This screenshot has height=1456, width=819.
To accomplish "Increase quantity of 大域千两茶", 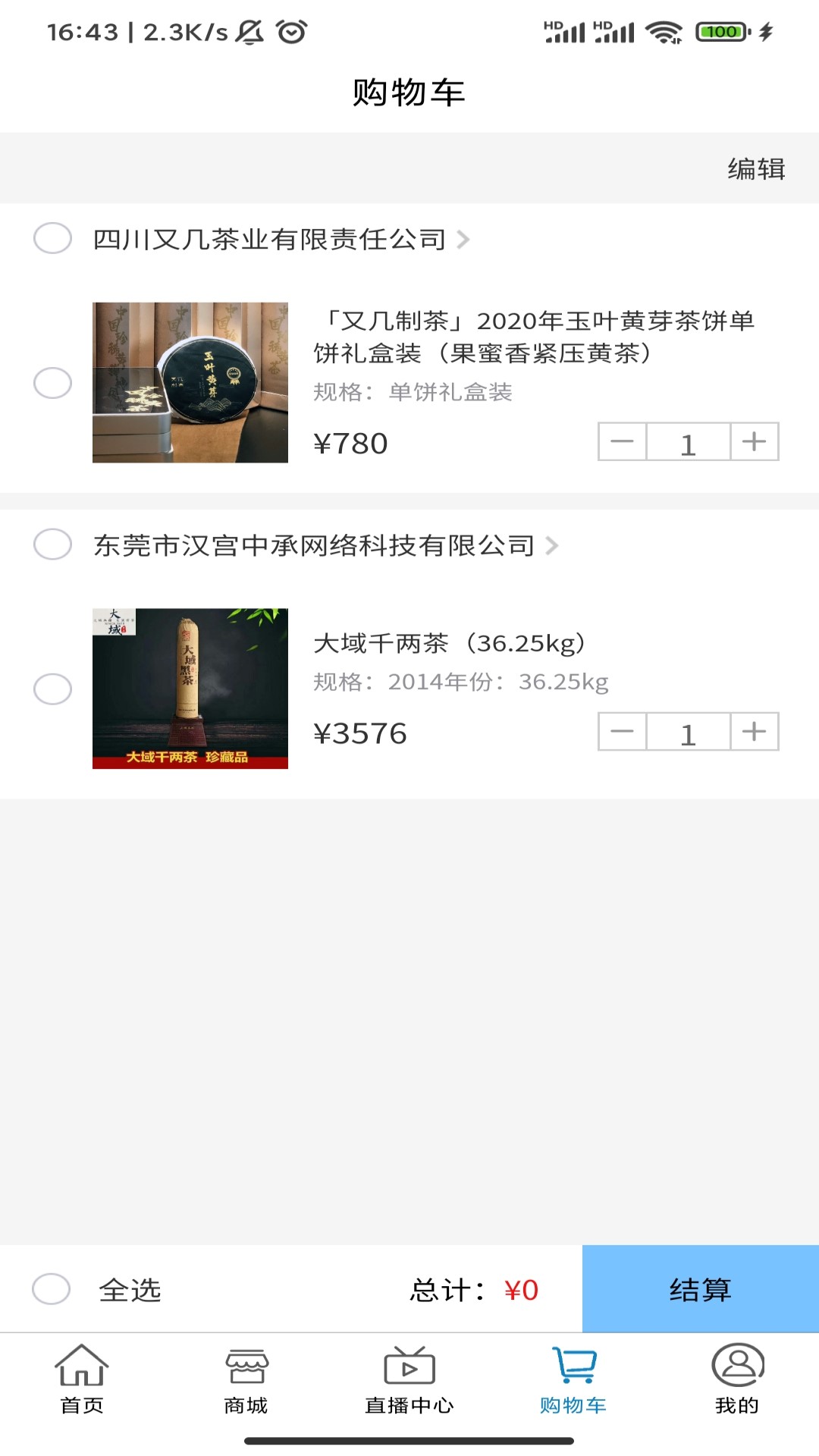I will (754, 732).
